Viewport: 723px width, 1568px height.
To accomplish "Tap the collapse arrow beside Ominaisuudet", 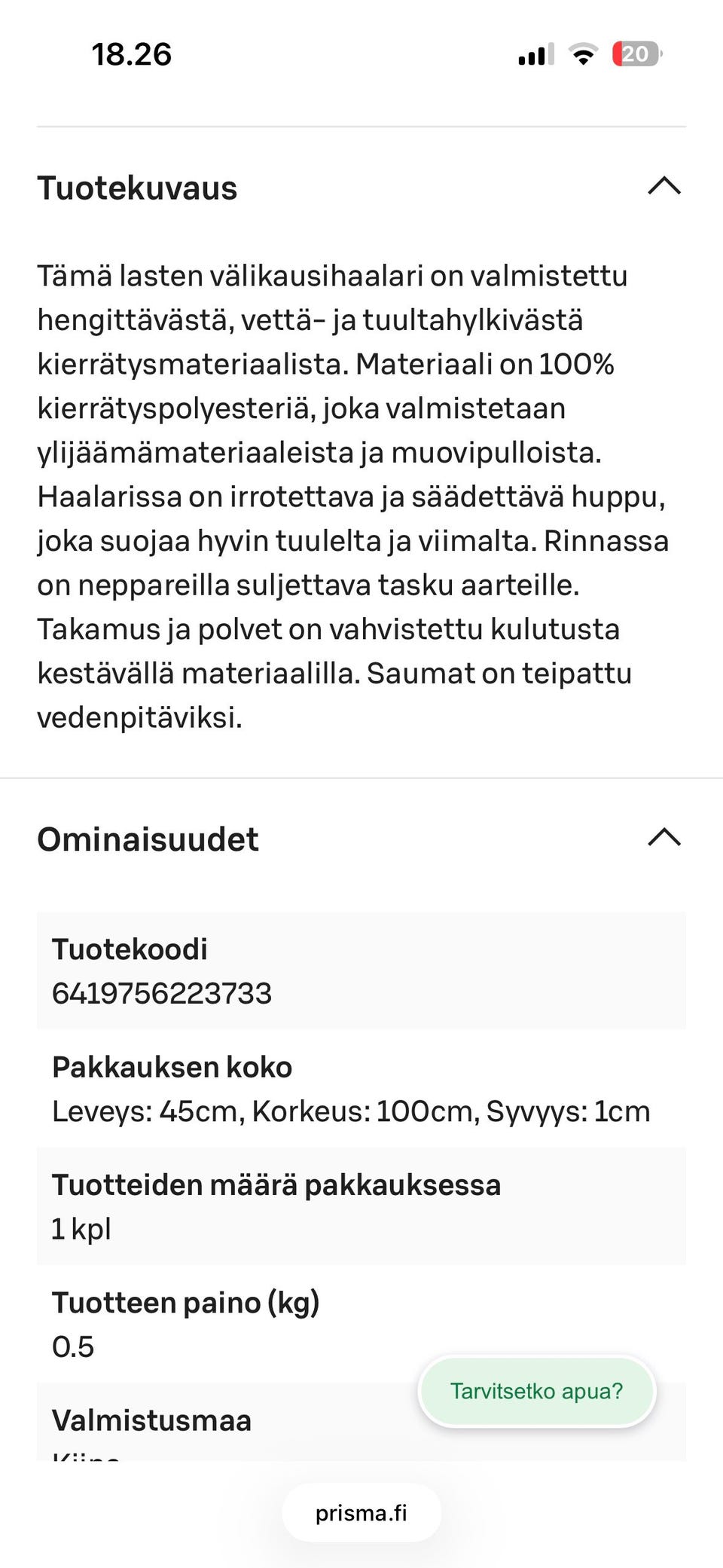I will pyautogui.click(x=664, y=838).
